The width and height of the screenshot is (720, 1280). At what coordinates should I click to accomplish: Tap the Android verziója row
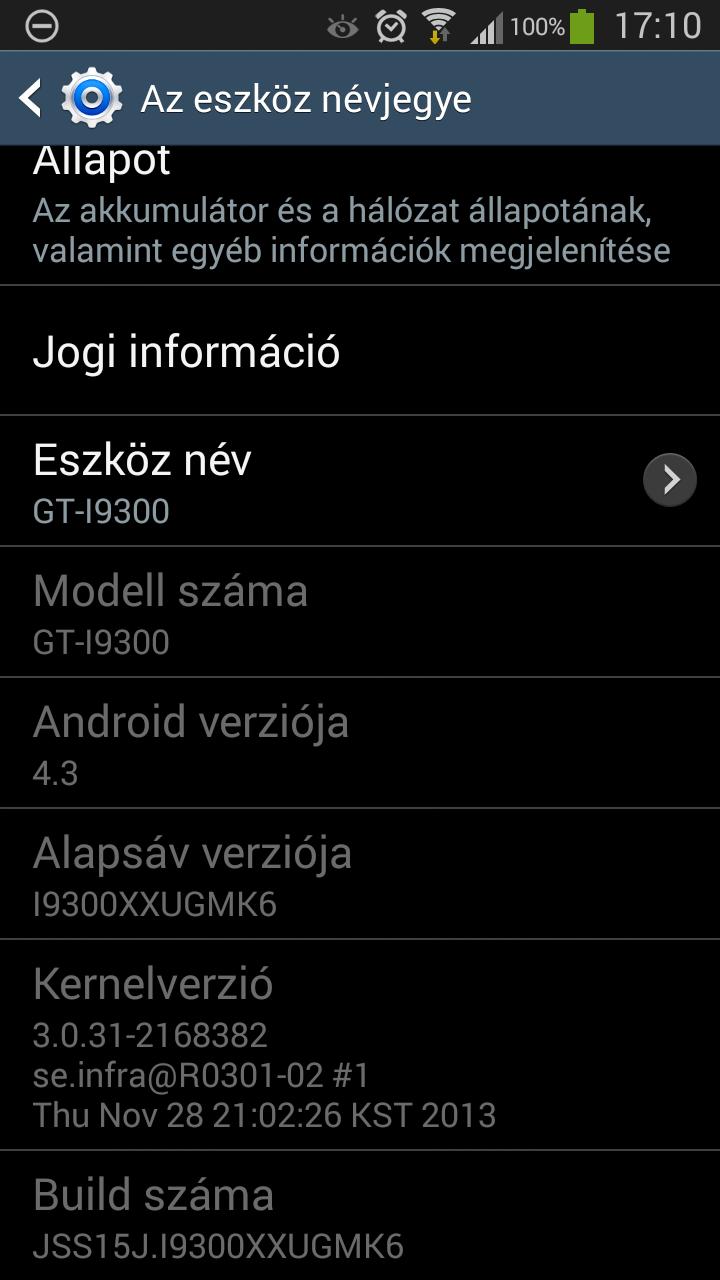pos(360,743)
